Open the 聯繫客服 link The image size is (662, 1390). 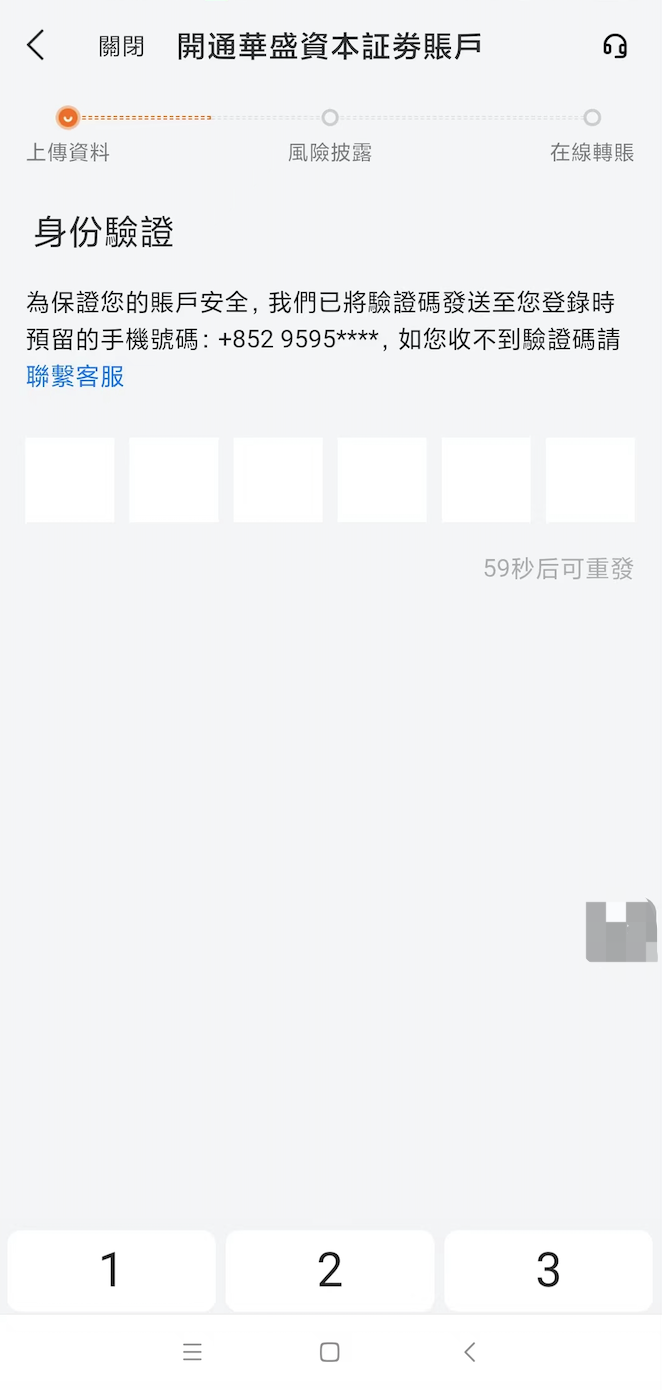[75, 376]
